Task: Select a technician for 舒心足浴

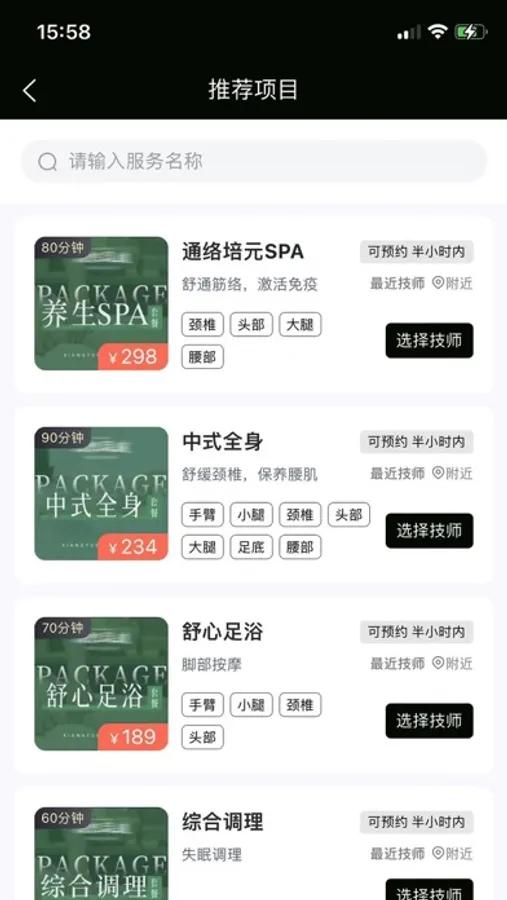Action: pyautogui.click(x=429, y=720)
